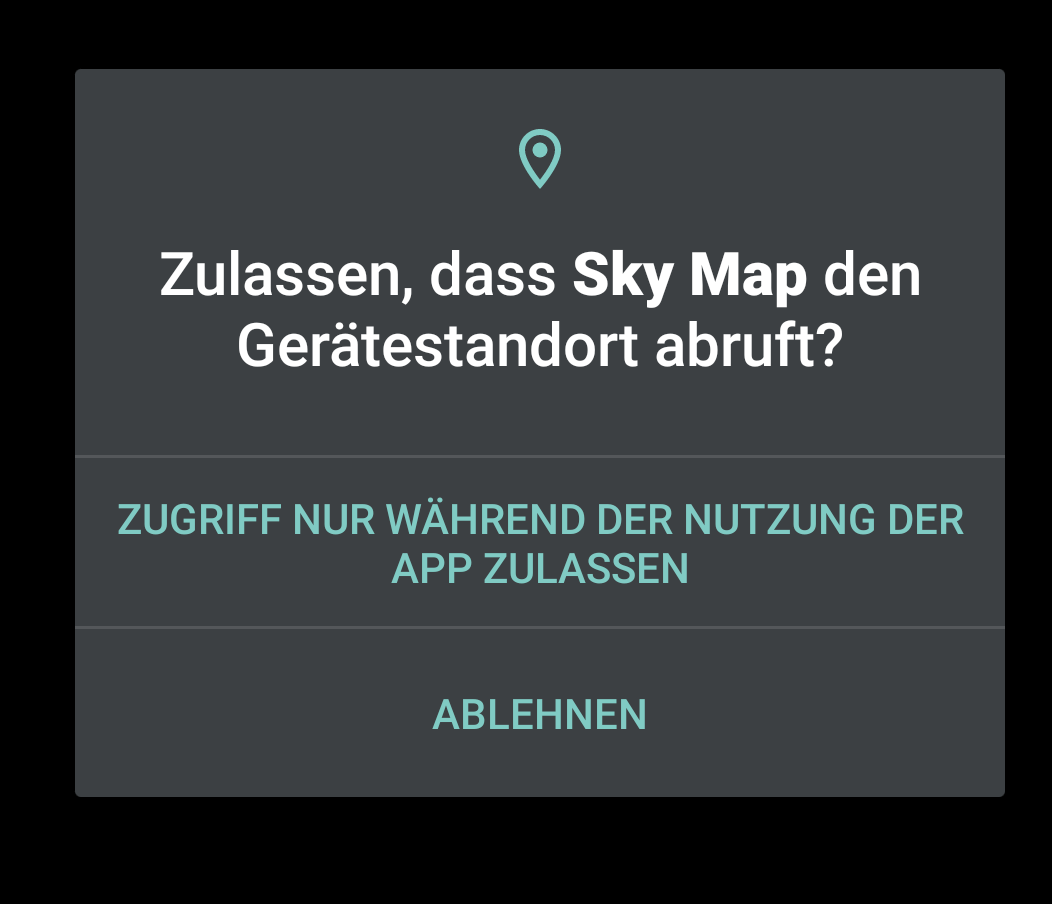1052x904 pixels.
Task: Tap Ablehnen to deny location access
Action: tap(540, 714)
